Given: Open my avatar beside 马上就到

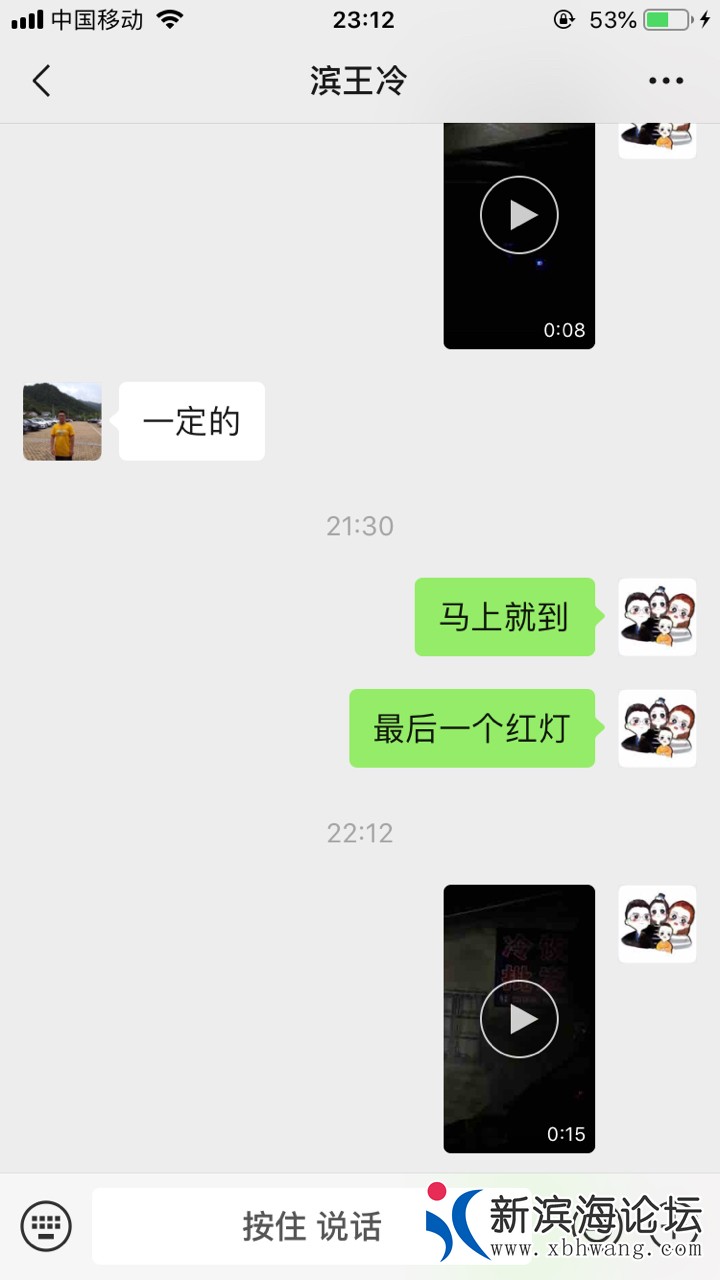Looking at the screenshot, I should (x=657, y=617).
